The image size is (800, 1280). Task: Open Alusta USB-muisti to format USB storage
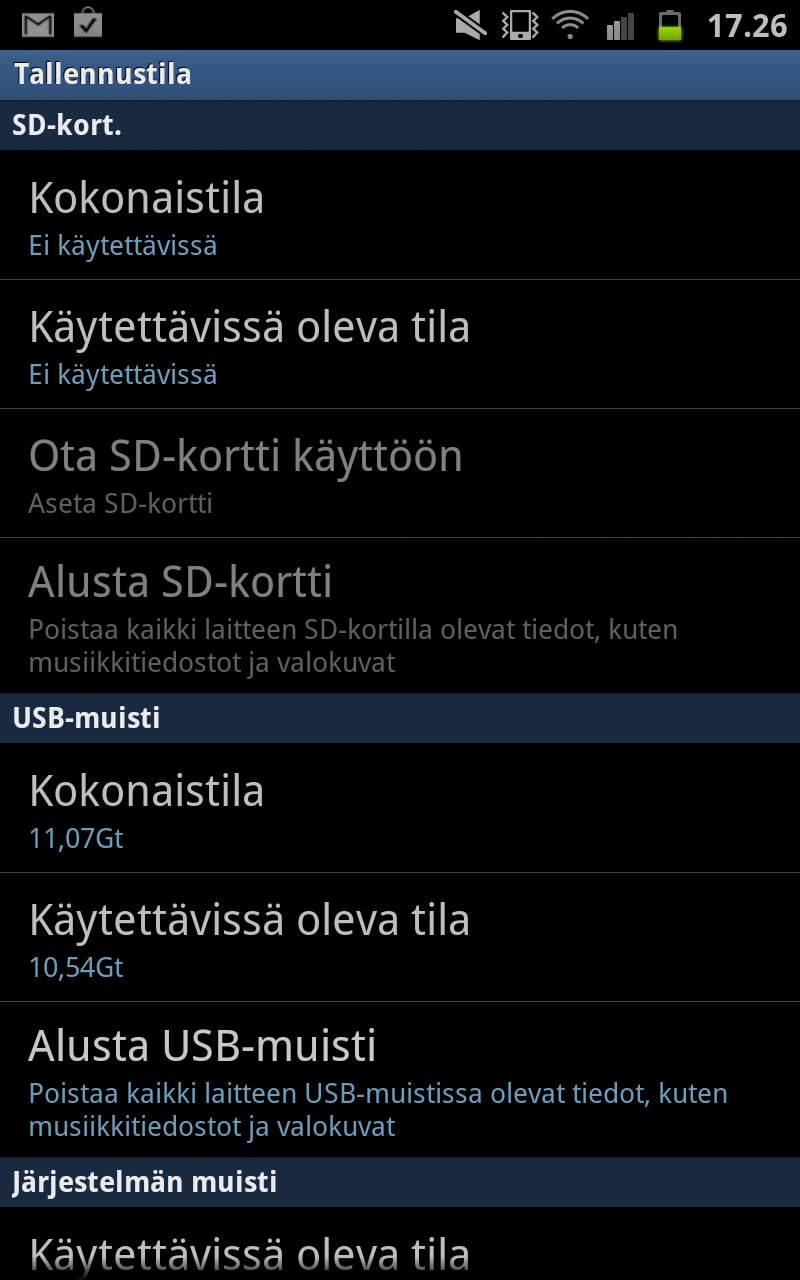400,1080
